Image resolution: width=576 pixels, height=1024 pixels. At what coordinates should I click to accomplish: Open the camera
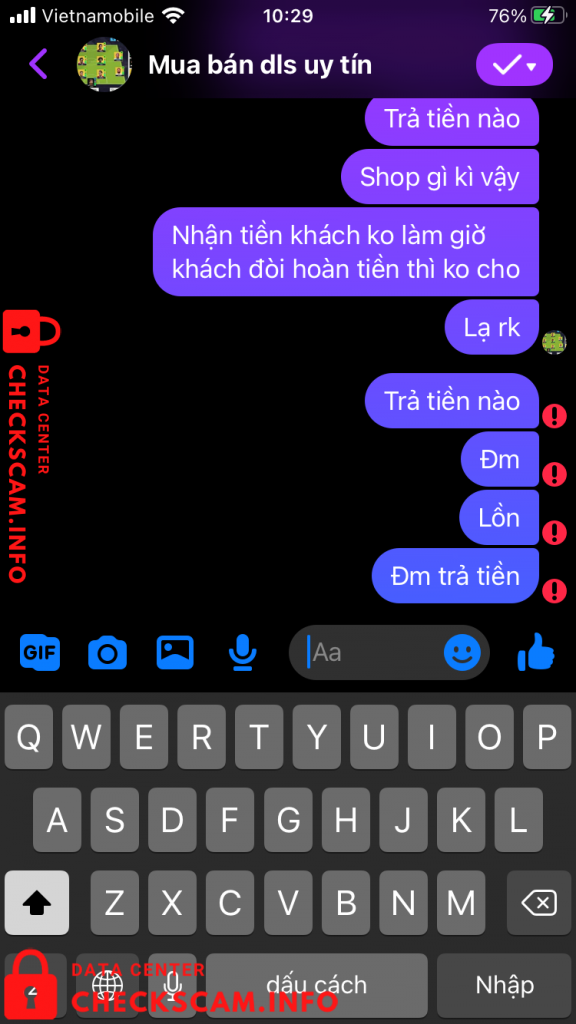(x=107, y=652)
